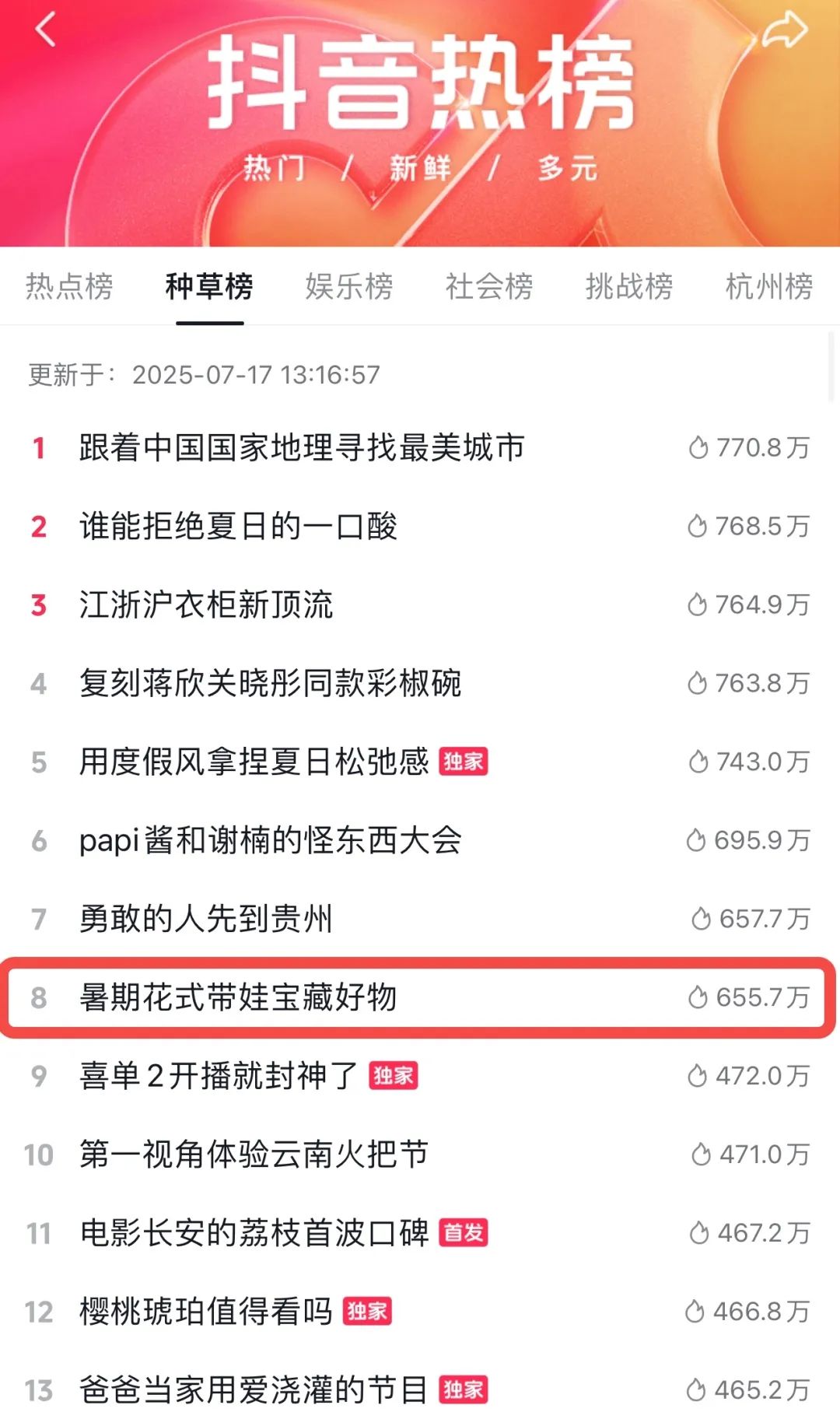The width and height of the screenshot is (840, 1419).
Task: Open the highlighted 暑期花式带娃宝藏好物 entry
Action: [420, 997]
